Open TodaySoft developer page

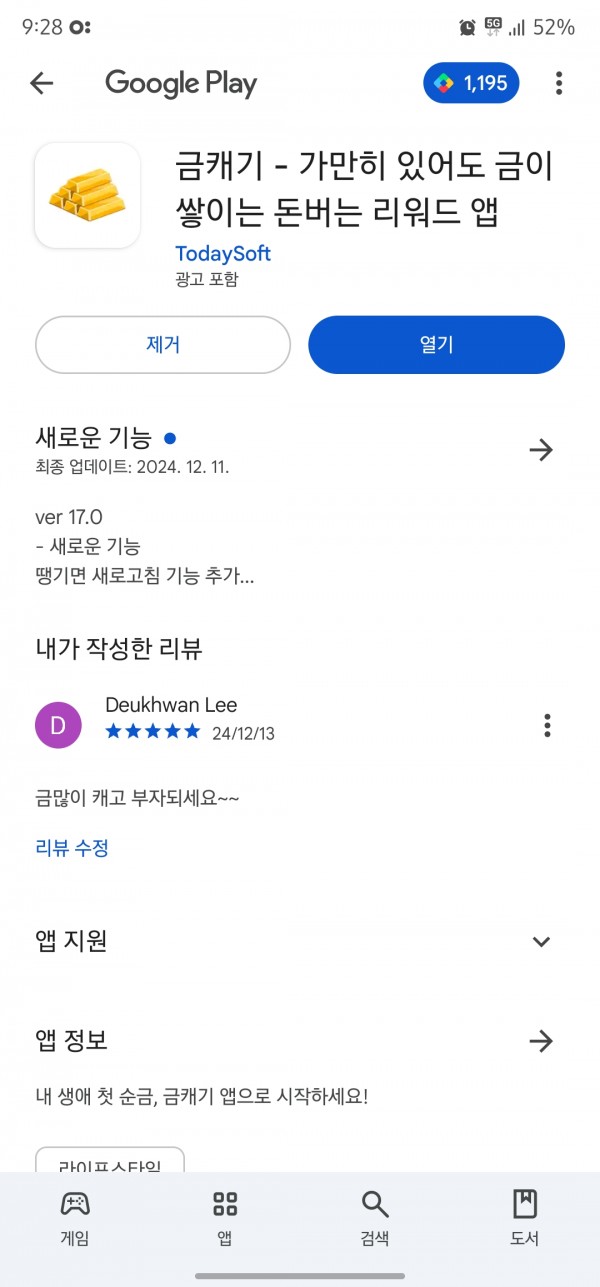(223, 253)
